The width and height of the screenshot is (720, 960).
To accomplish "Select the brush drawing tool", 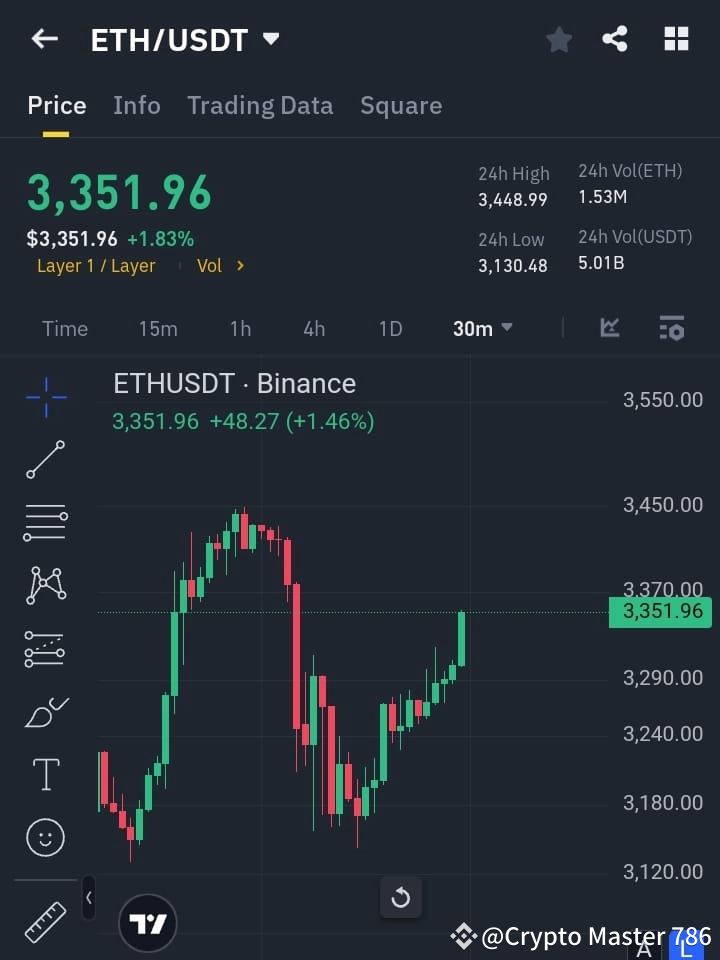I will point(45,712).
